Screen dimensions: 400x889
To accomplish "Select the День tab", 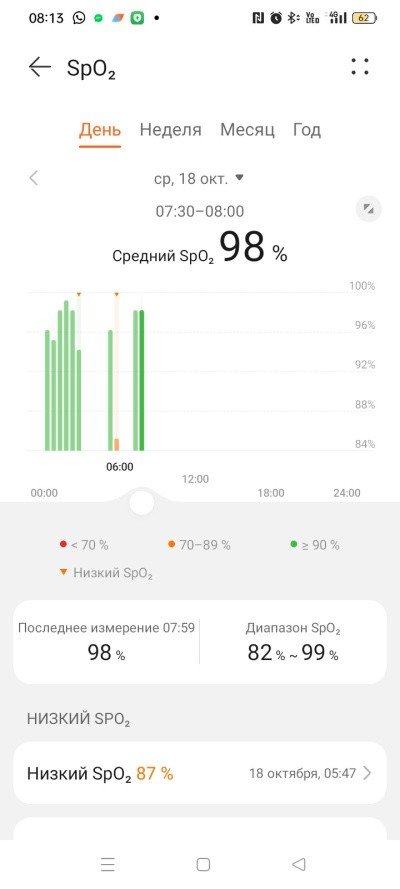I will [x=100, y=130].
